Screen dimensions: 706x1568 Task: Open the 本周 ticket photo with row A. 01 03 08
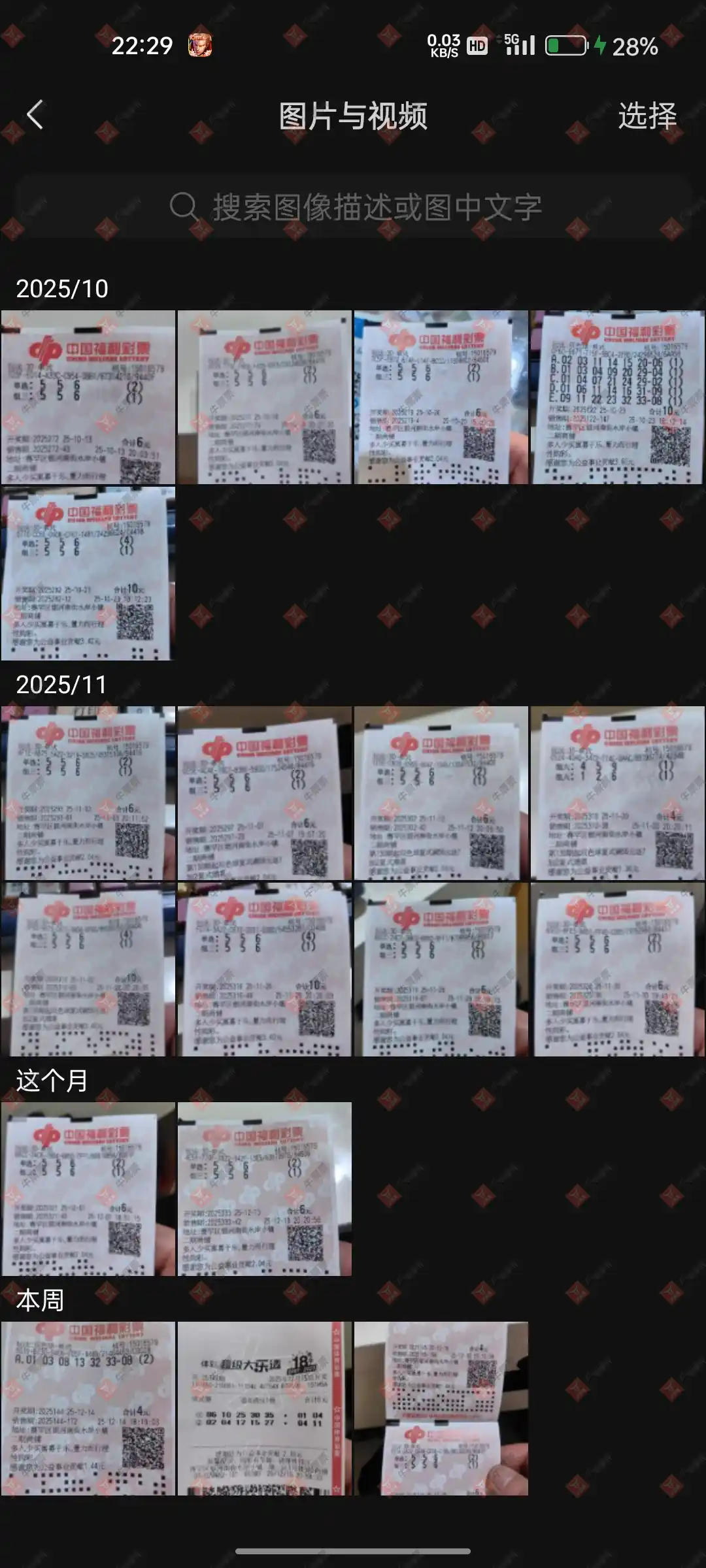[88, 1408]
